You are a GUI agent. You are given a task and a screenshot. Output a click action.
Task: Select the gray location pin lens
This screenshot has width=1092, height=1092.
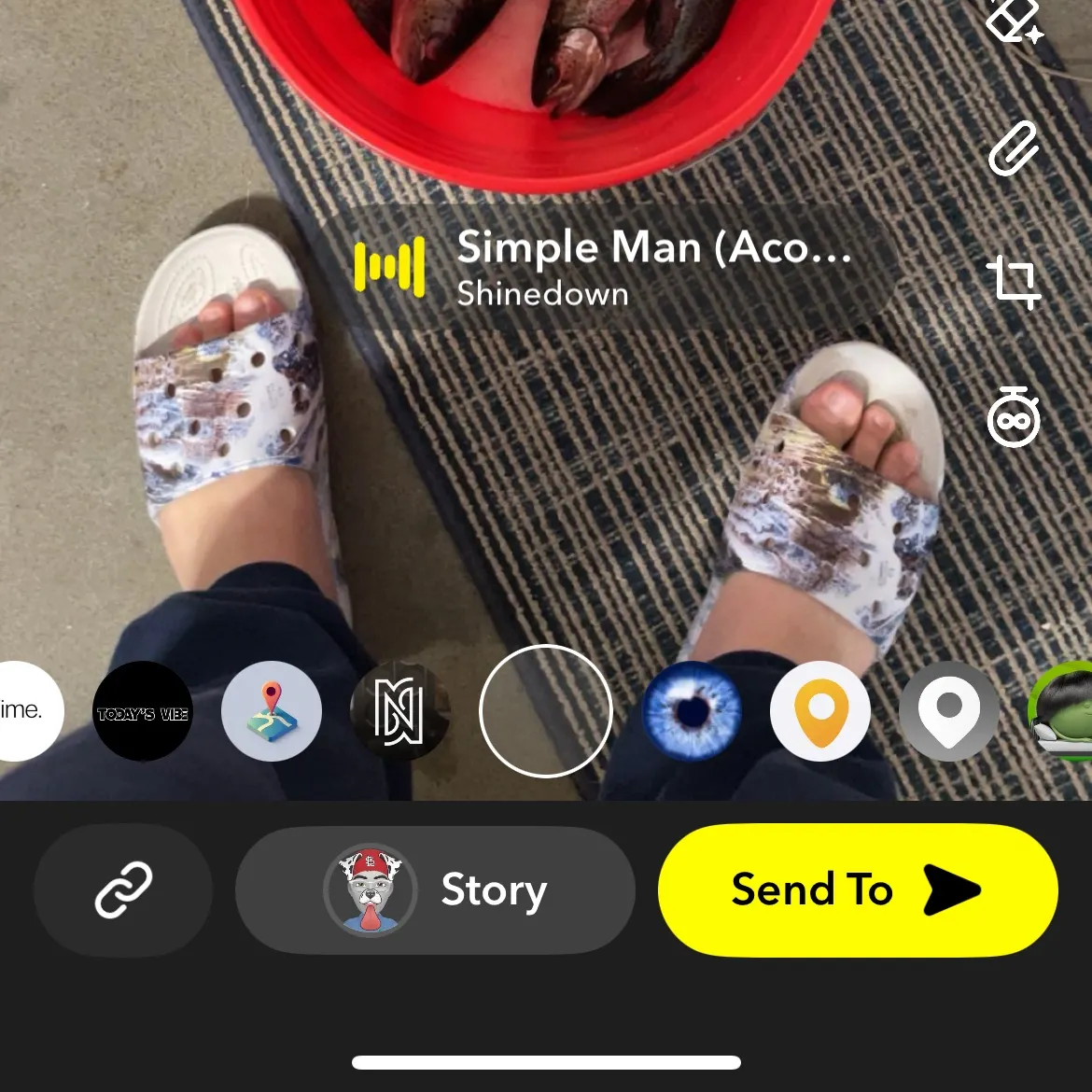point(948,712)
